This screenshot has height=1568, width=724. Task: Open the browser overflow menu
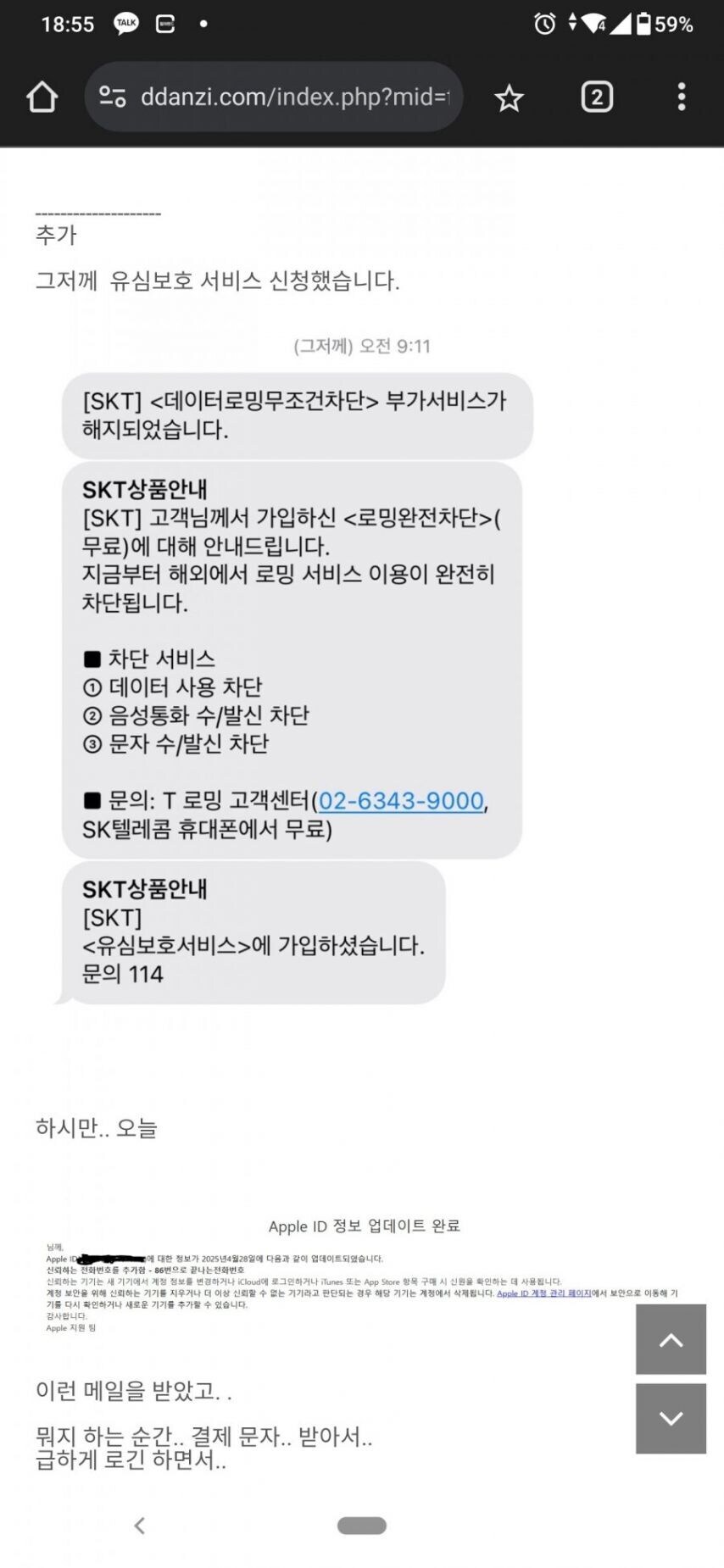tap(682, 97)
